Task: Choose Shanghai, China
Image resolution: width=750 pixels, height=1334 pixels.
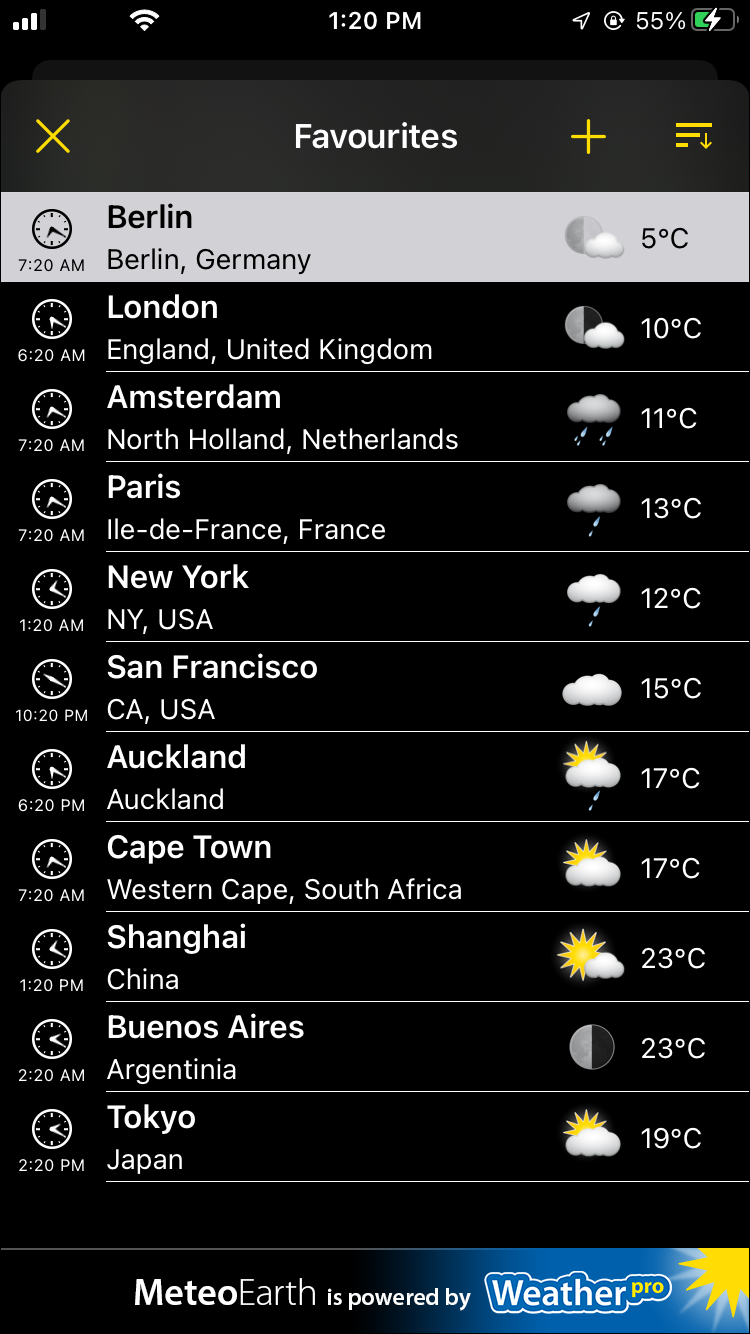Action: click(x=375, y=957)
